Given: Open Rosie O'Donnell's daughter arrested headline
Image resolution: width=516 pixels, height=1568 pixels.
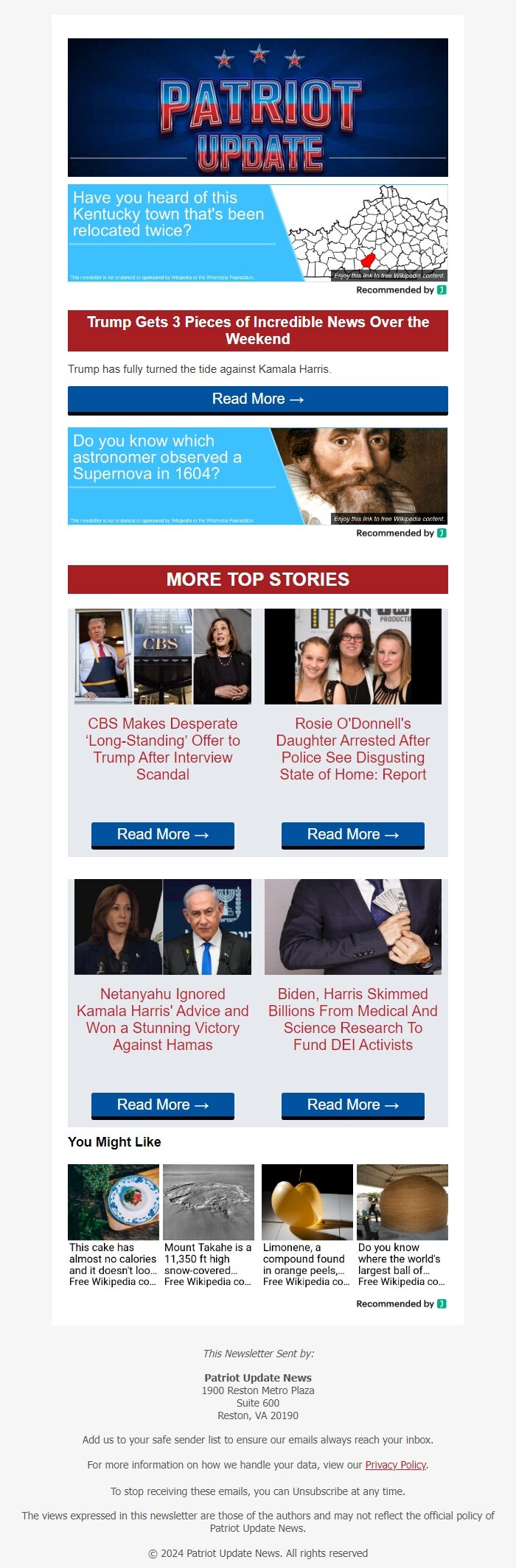Looking at the screenshot, I should point(353,749).
